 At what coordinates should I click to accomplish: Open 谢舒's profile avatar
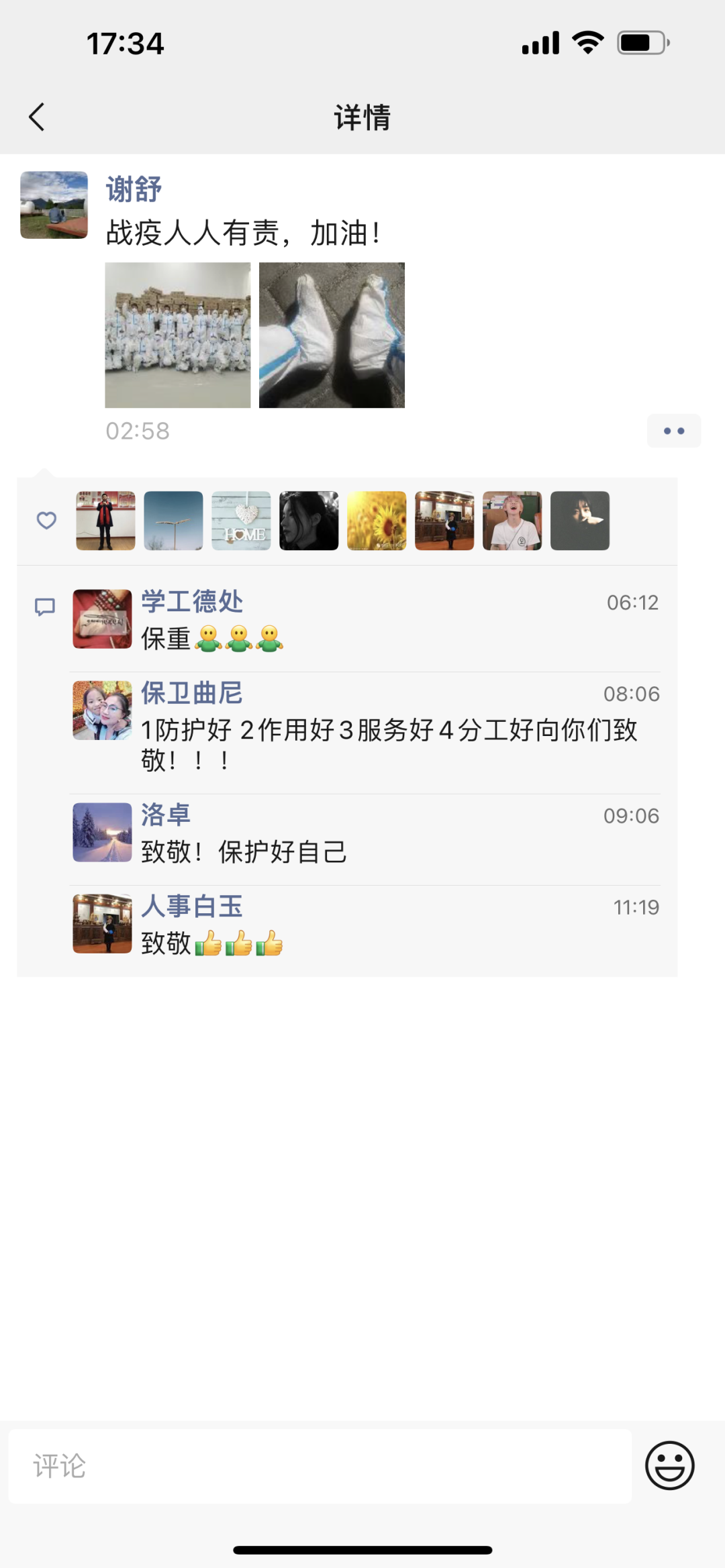(54, 205)
